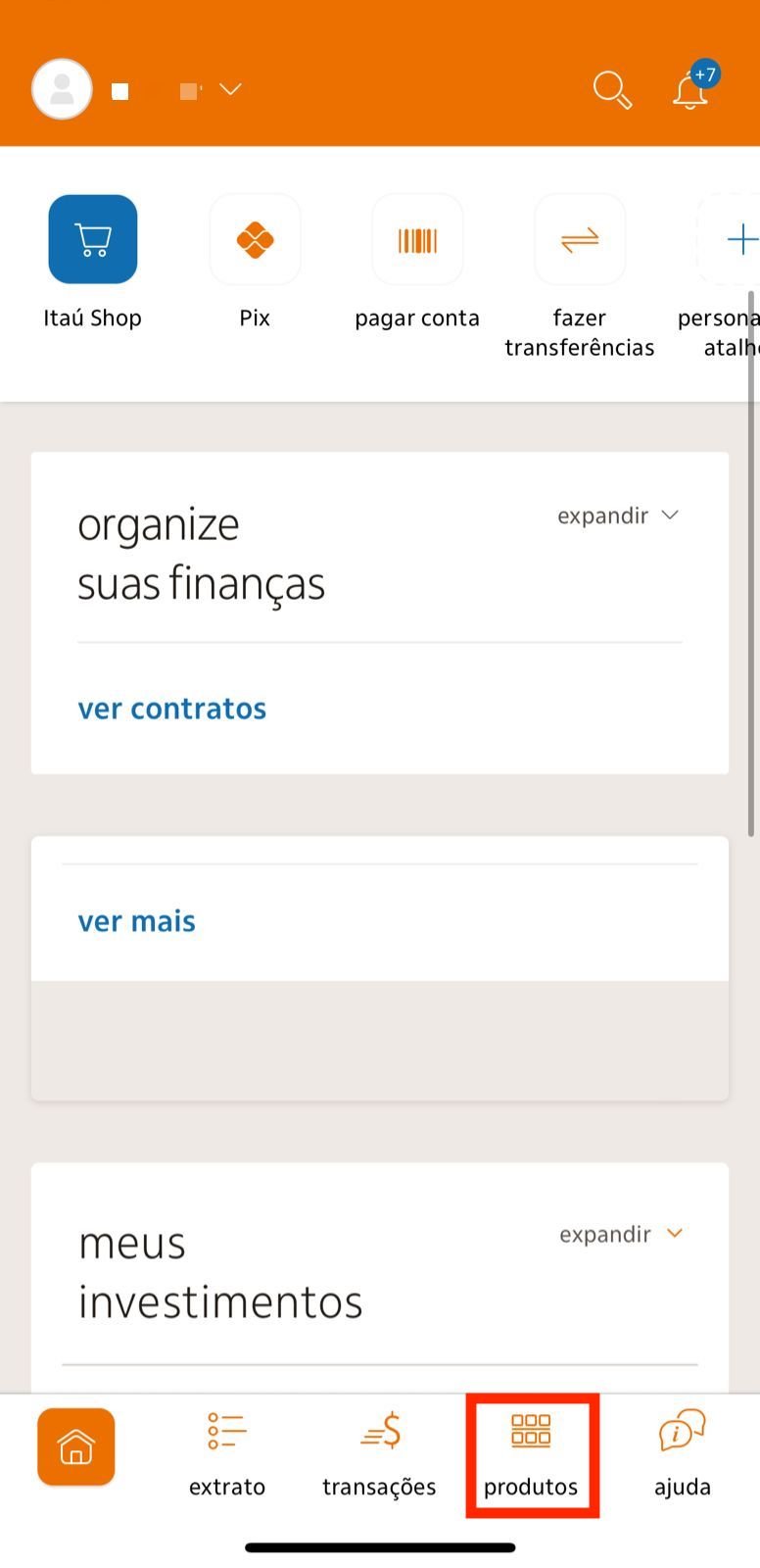
Task: Open the produtos tab
Action: tap(531, 1454)
